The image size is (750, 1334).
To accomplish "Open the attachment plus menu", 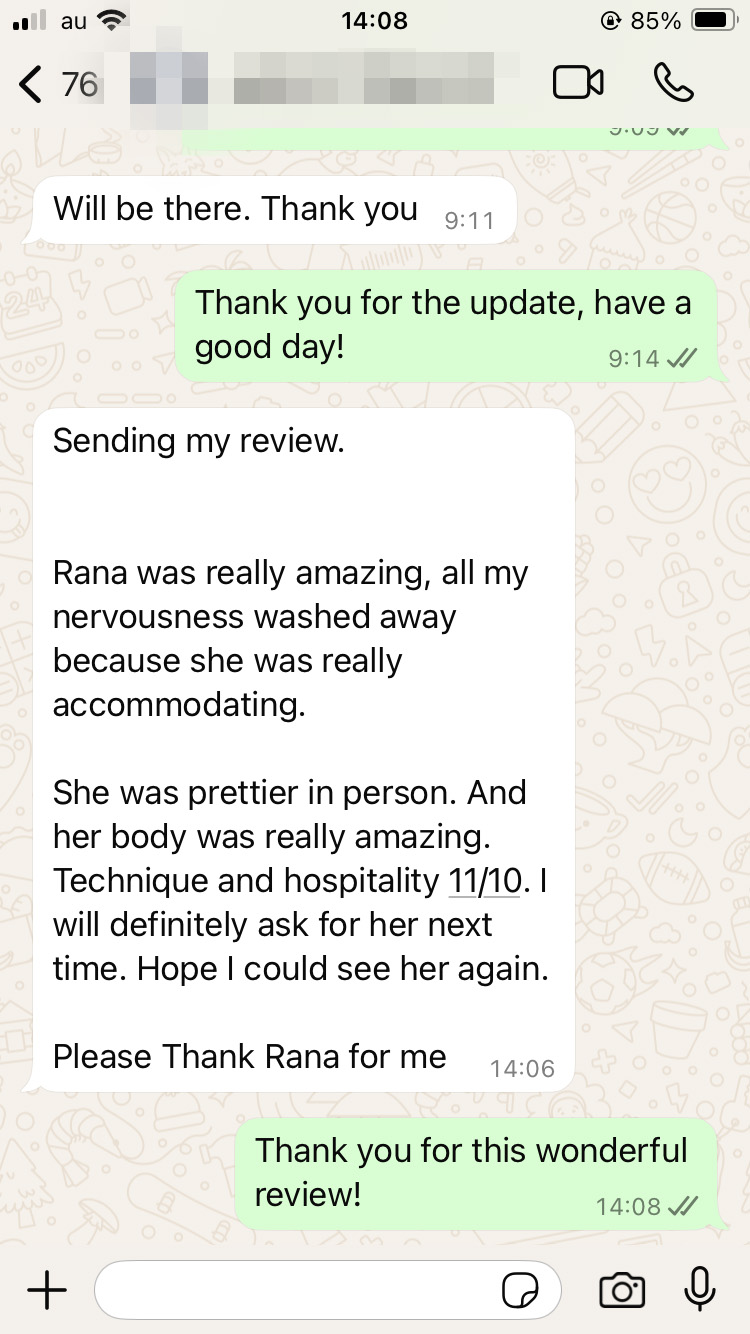I will [46, 1291].
